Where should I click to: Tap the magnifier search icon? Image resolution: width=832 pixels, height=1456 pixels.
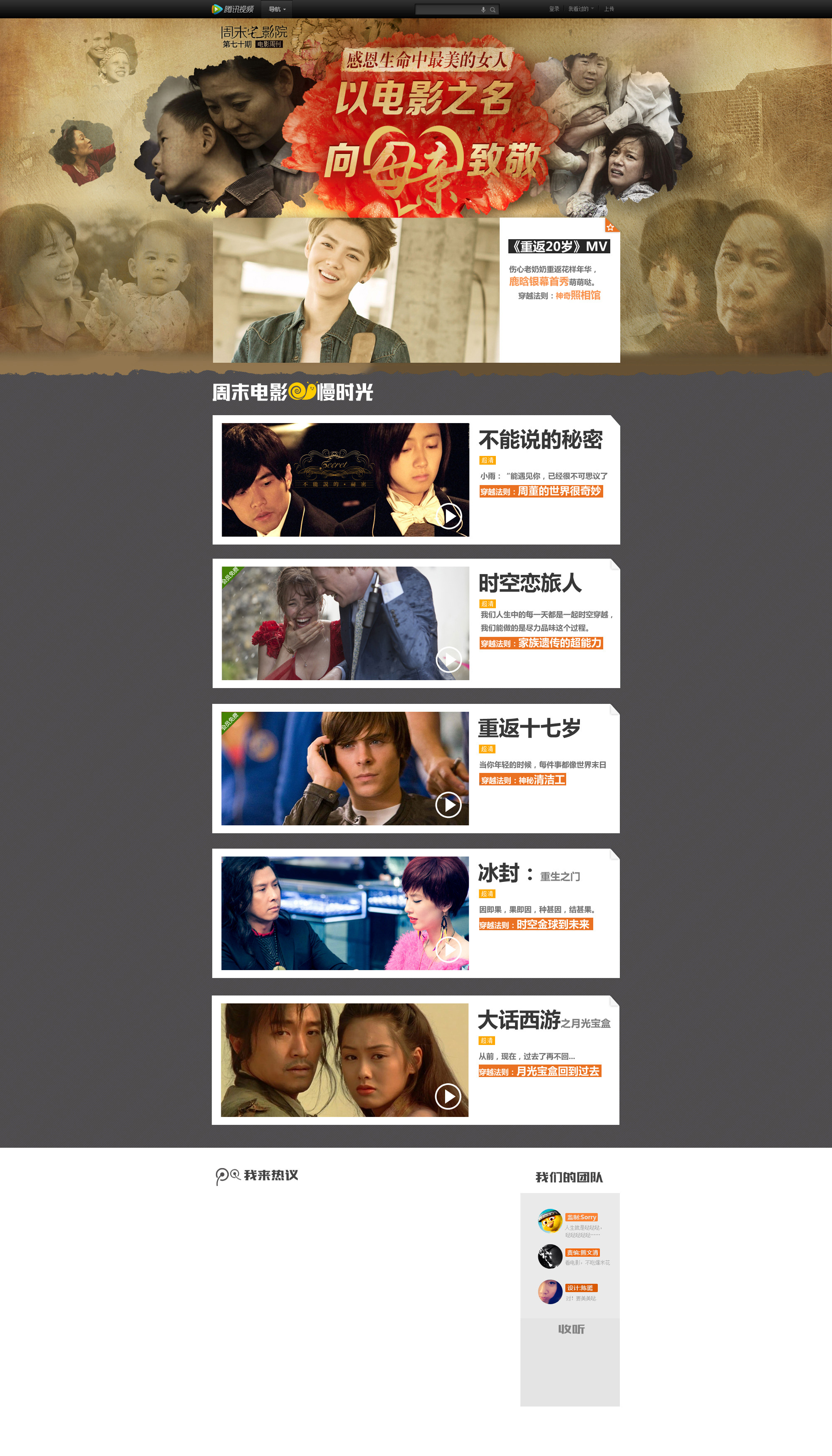(493, 10)
